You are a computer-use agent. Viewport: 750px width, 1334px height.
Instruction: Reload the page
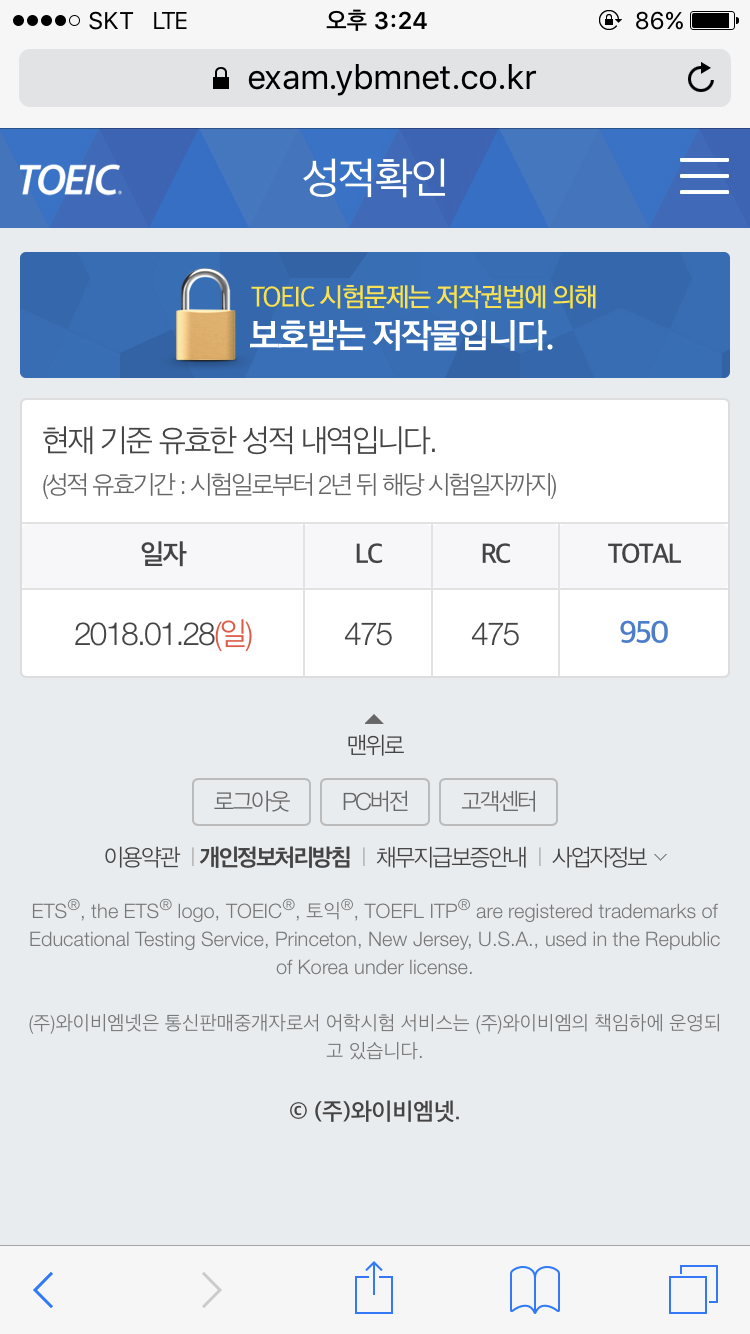coord(701,78)
